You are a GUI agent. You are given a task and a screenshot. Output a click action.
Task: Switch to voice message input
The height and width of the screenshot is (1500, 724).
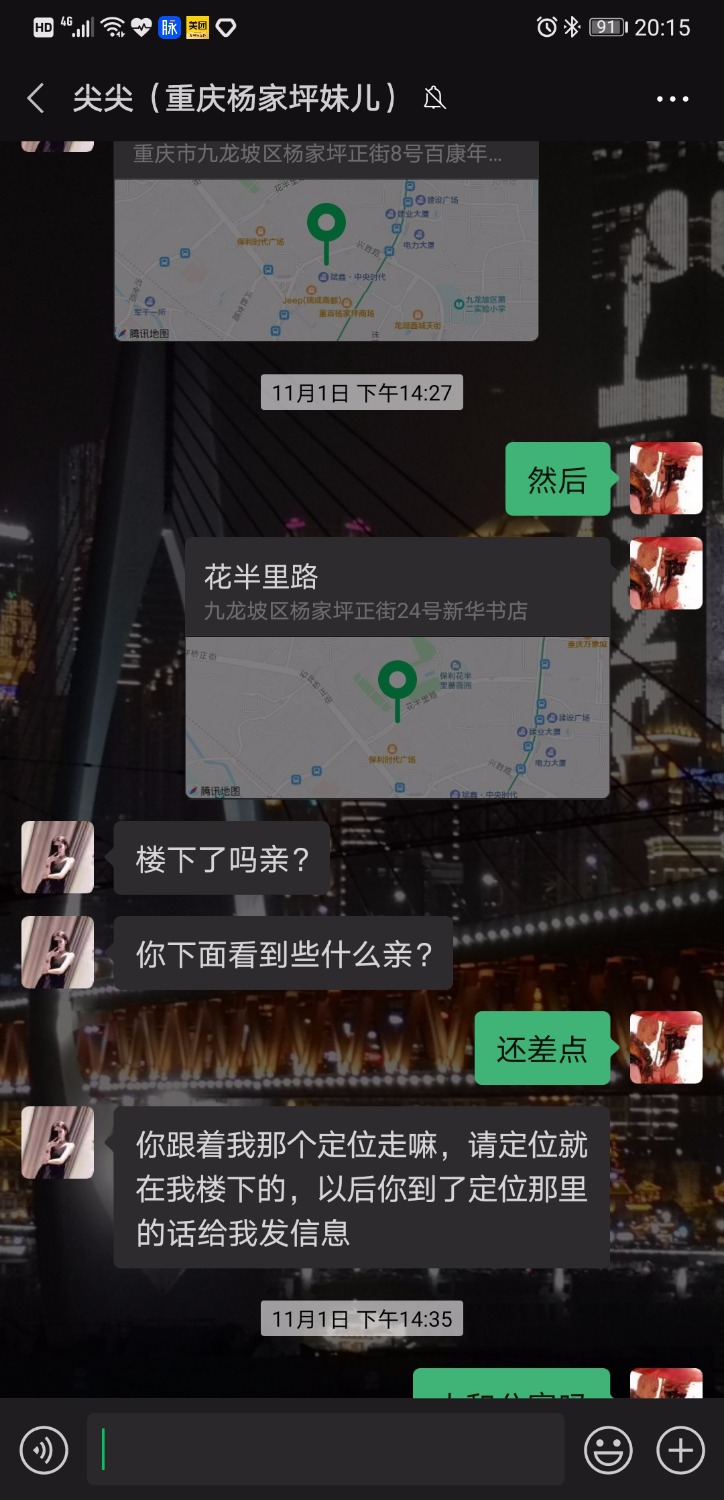tap(44, 1449)
